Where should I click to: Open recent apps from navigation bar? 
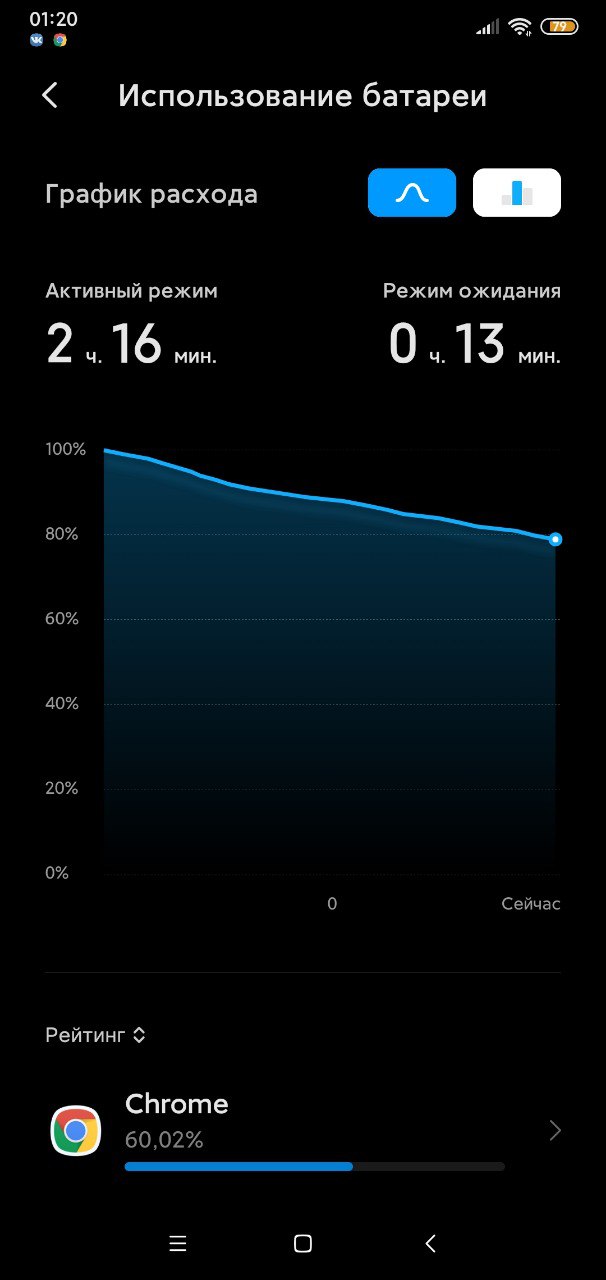point(178,1243)
